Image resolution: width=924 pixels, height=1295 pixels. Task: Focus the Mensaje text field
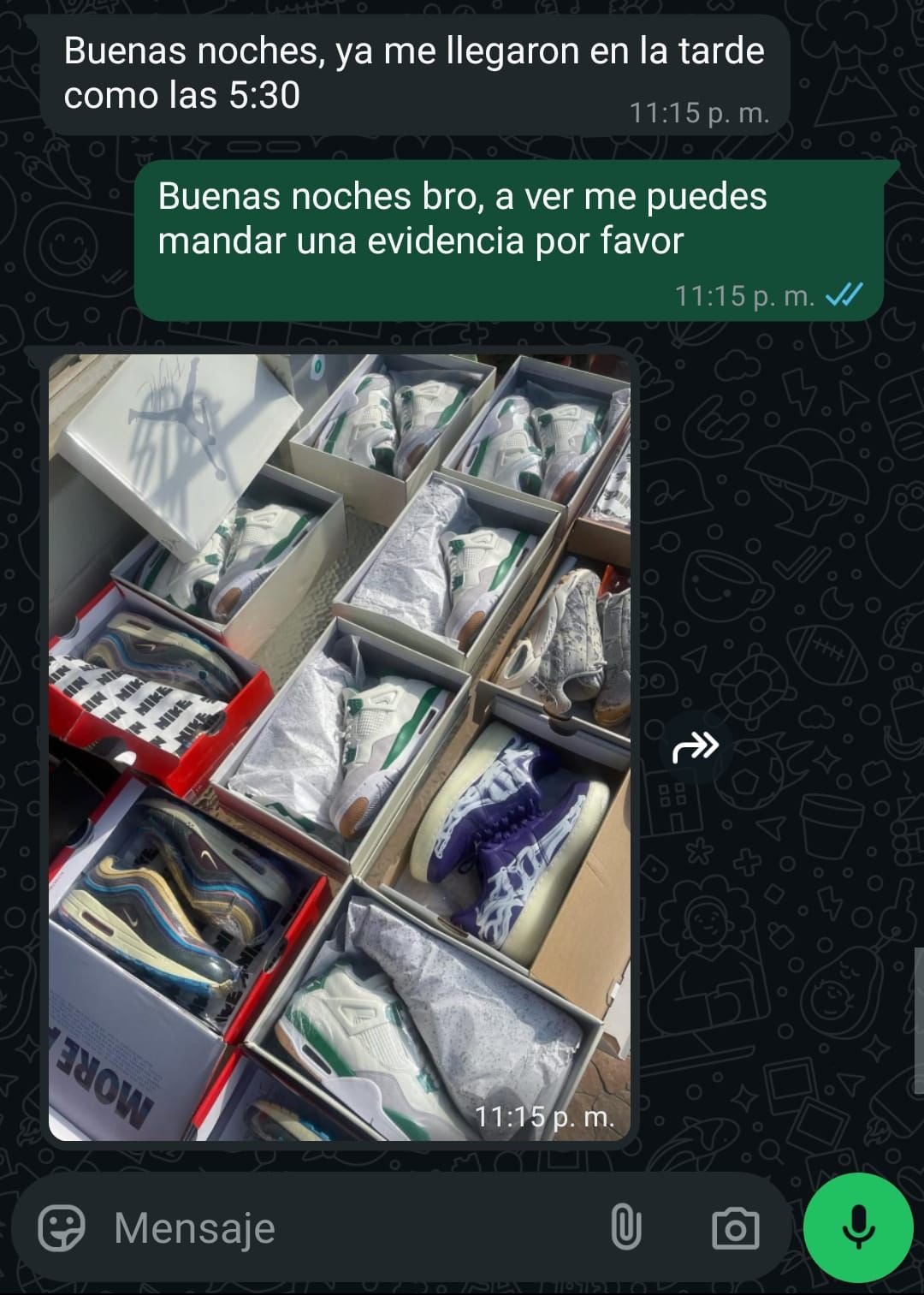(342, 1229)
